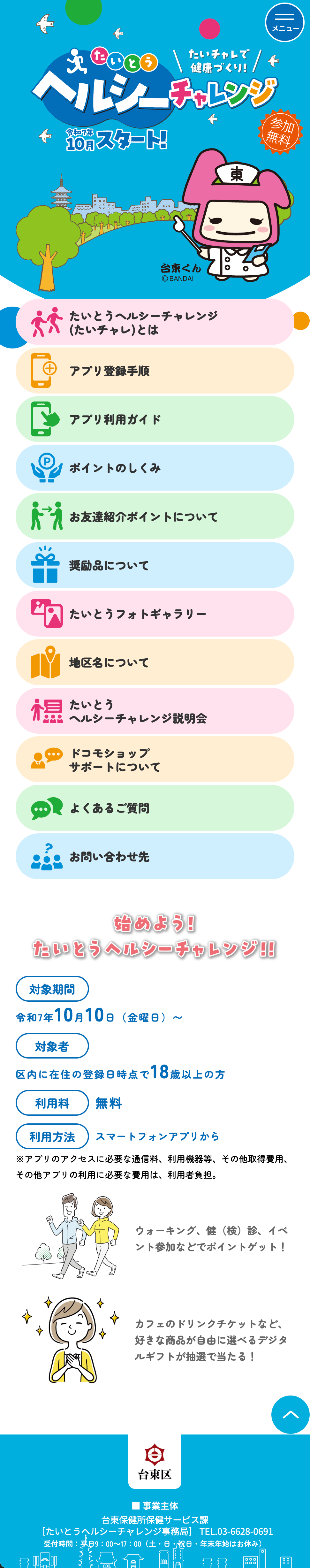Open アプリ利用ガイド page
310x1568 pixels.
pyautogui.click(x=155, y=419)
